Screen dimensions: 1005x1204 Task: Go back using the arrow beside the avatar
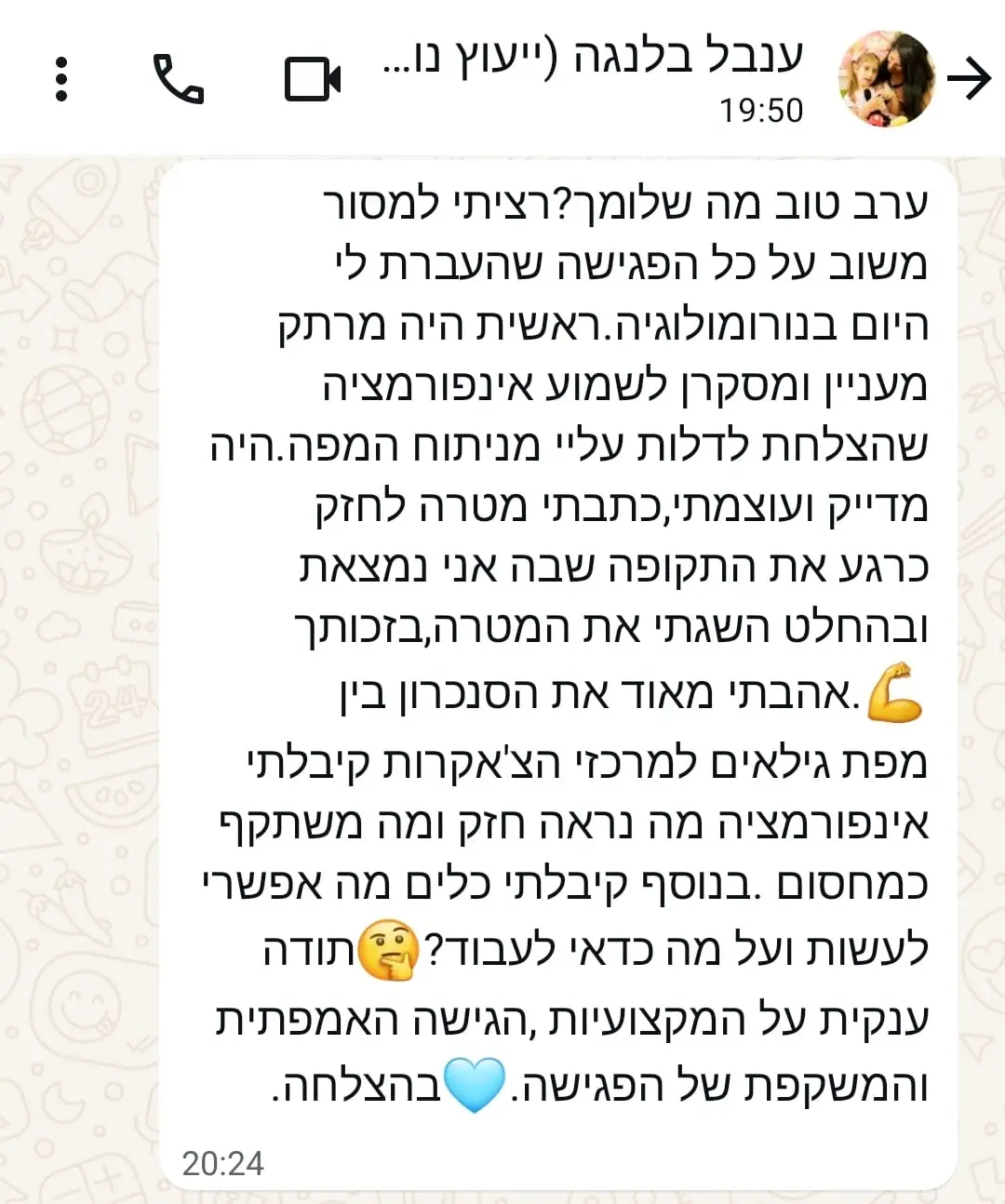point(970,79)
